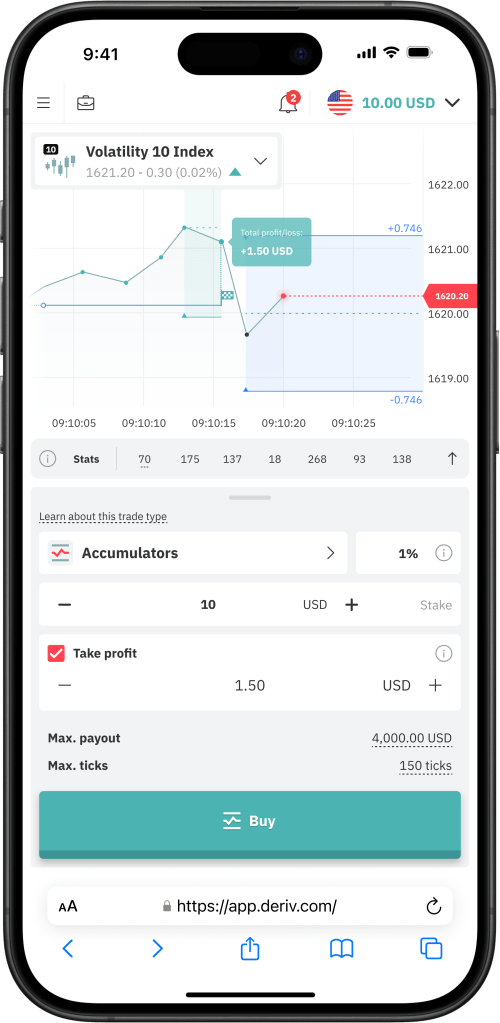Edit the take profit value 1.50
This screenshot has height=1023, width=500.
(250, 685)
